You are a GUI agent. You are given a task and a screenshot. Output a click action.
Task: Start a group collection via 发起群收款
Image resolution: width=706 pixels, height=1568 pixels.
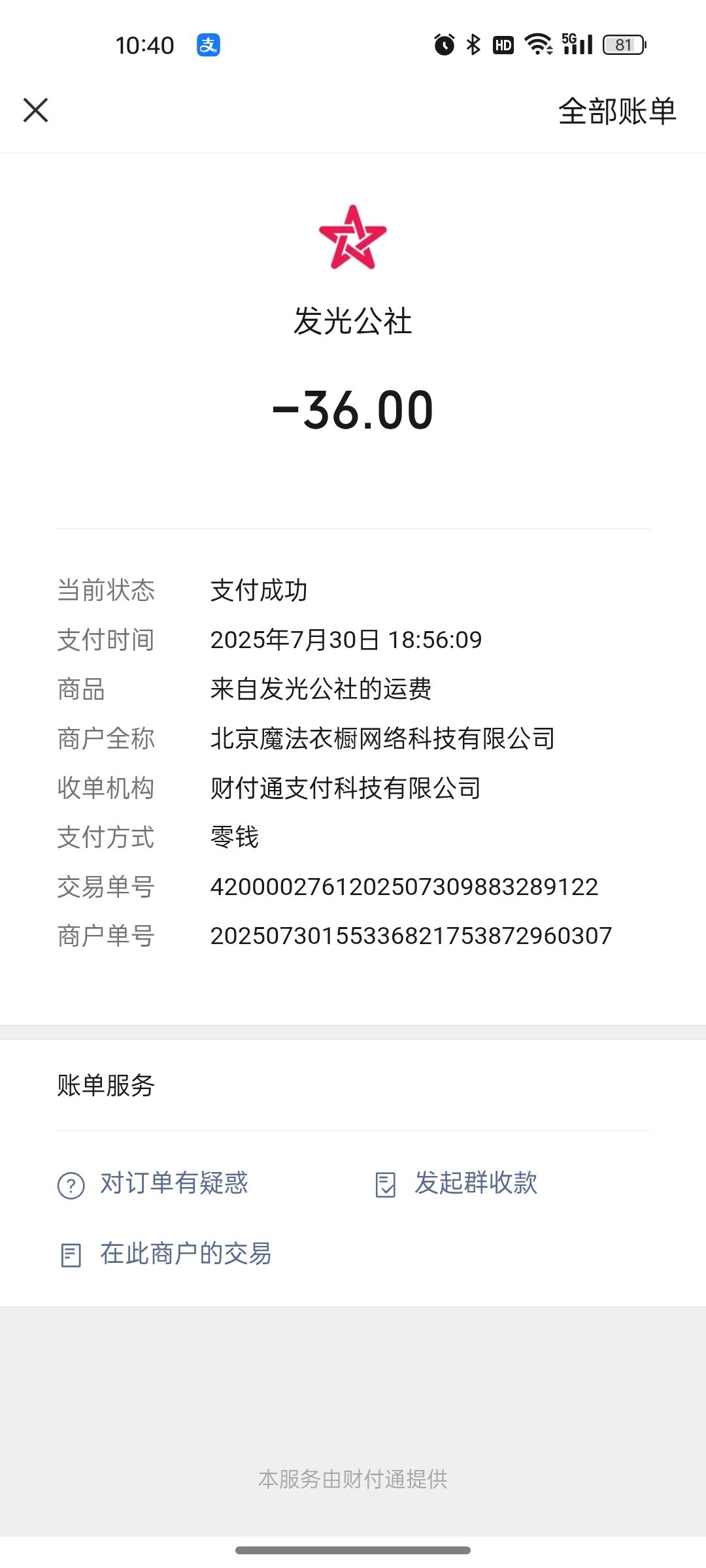[x=456, y=1183]
